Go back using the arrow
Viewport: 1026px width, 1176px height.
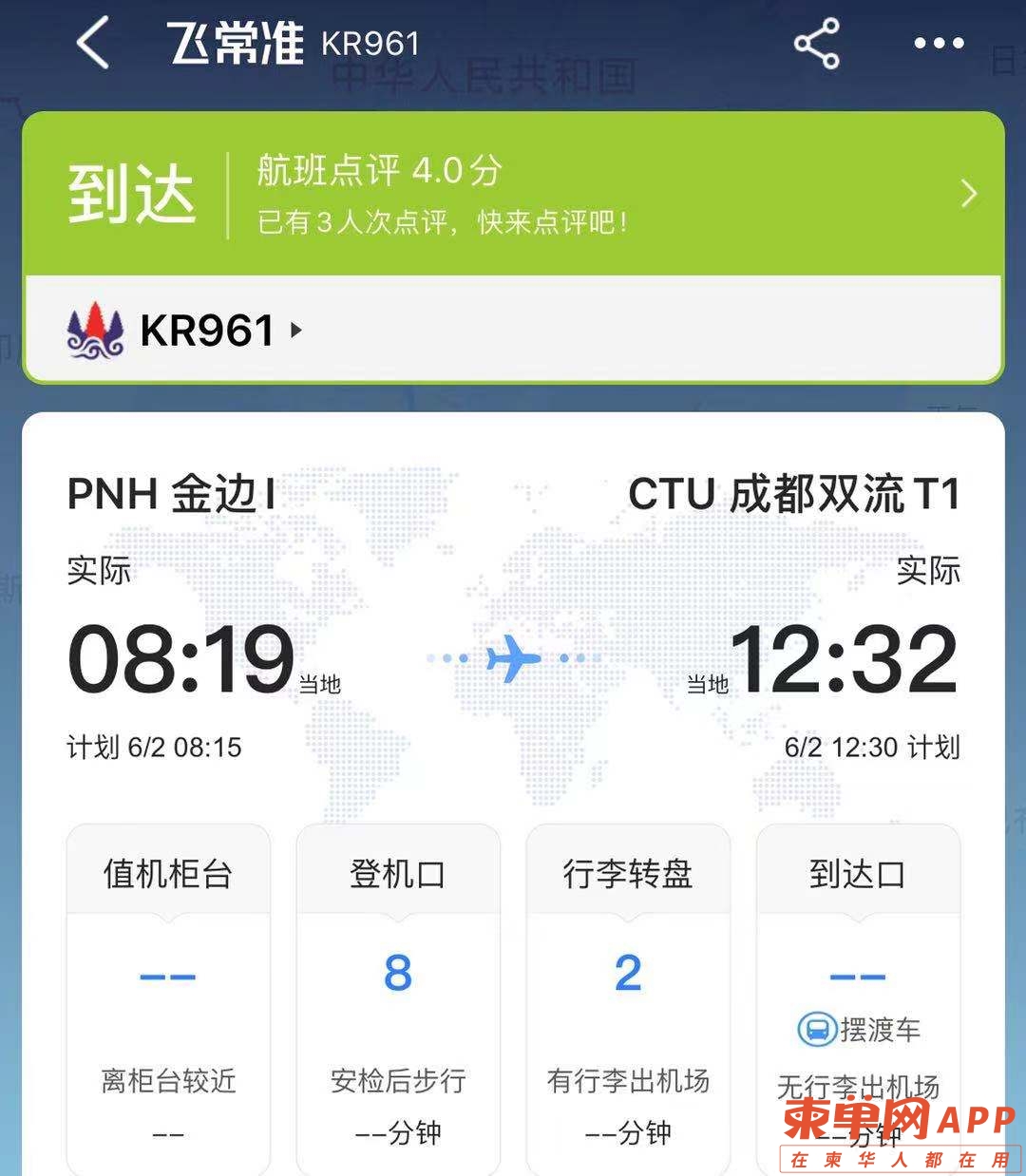pyautogui.click(x=93, y=44)
